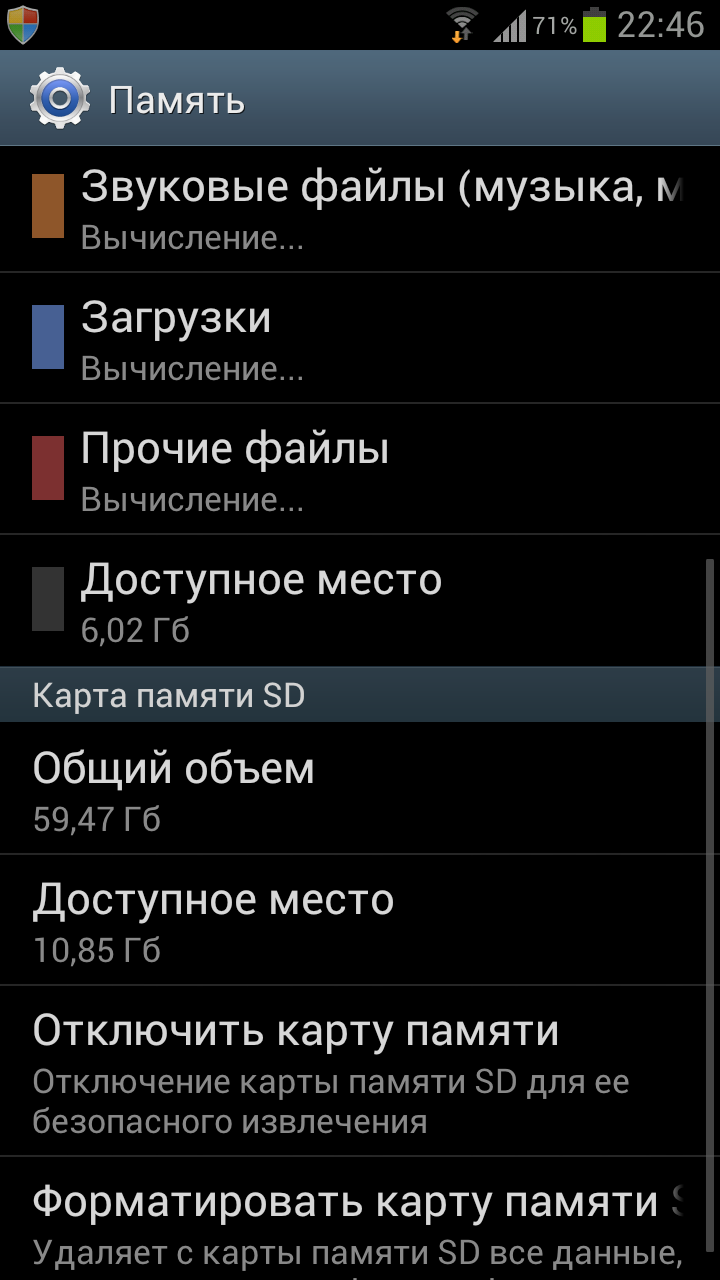Open Прочие файлы storage row
720x1280 pixels.
tap(360, 469)
